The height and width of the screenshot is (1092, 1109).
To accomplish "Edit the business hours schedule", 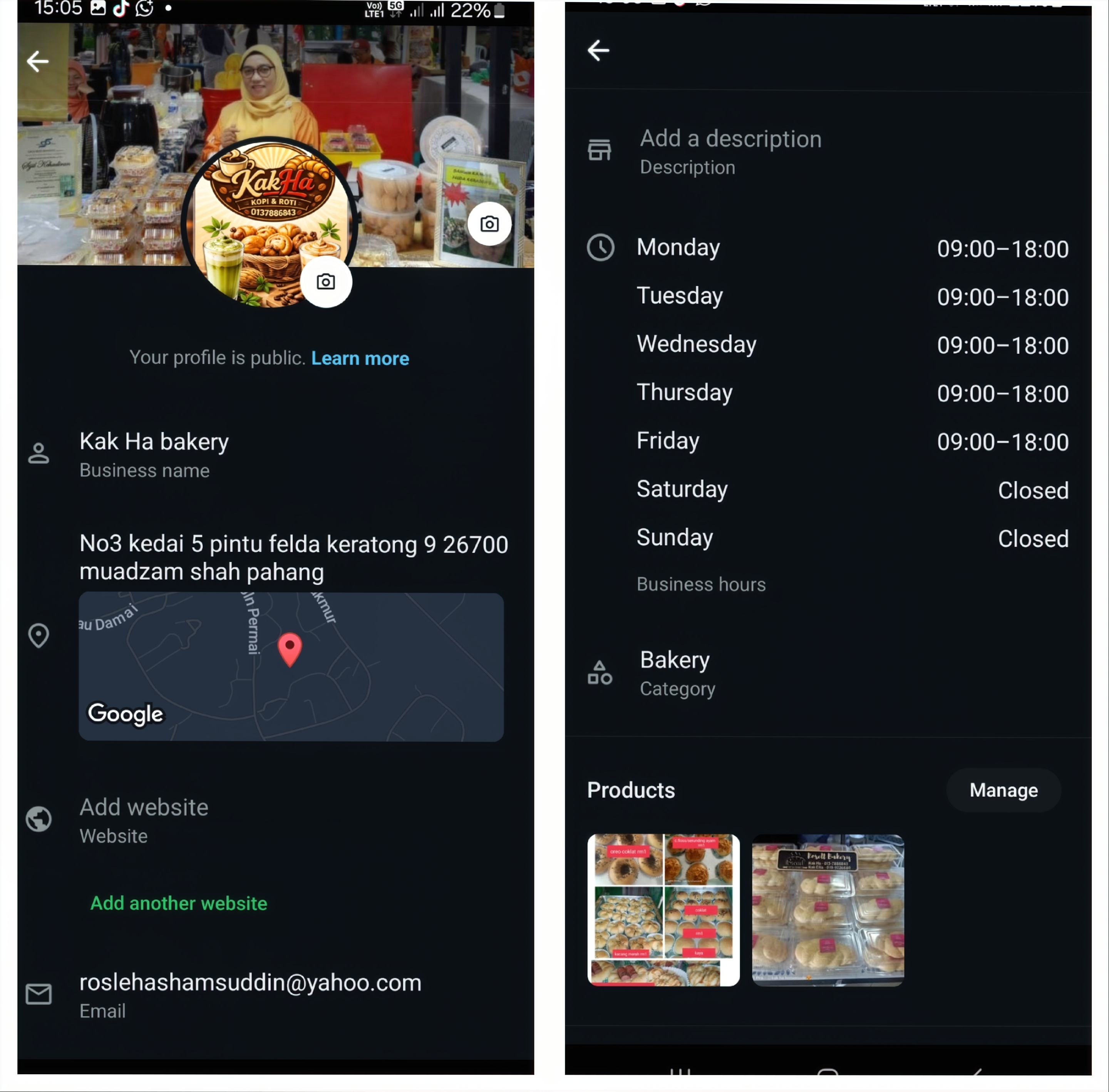I will click(x=851, y=393).
